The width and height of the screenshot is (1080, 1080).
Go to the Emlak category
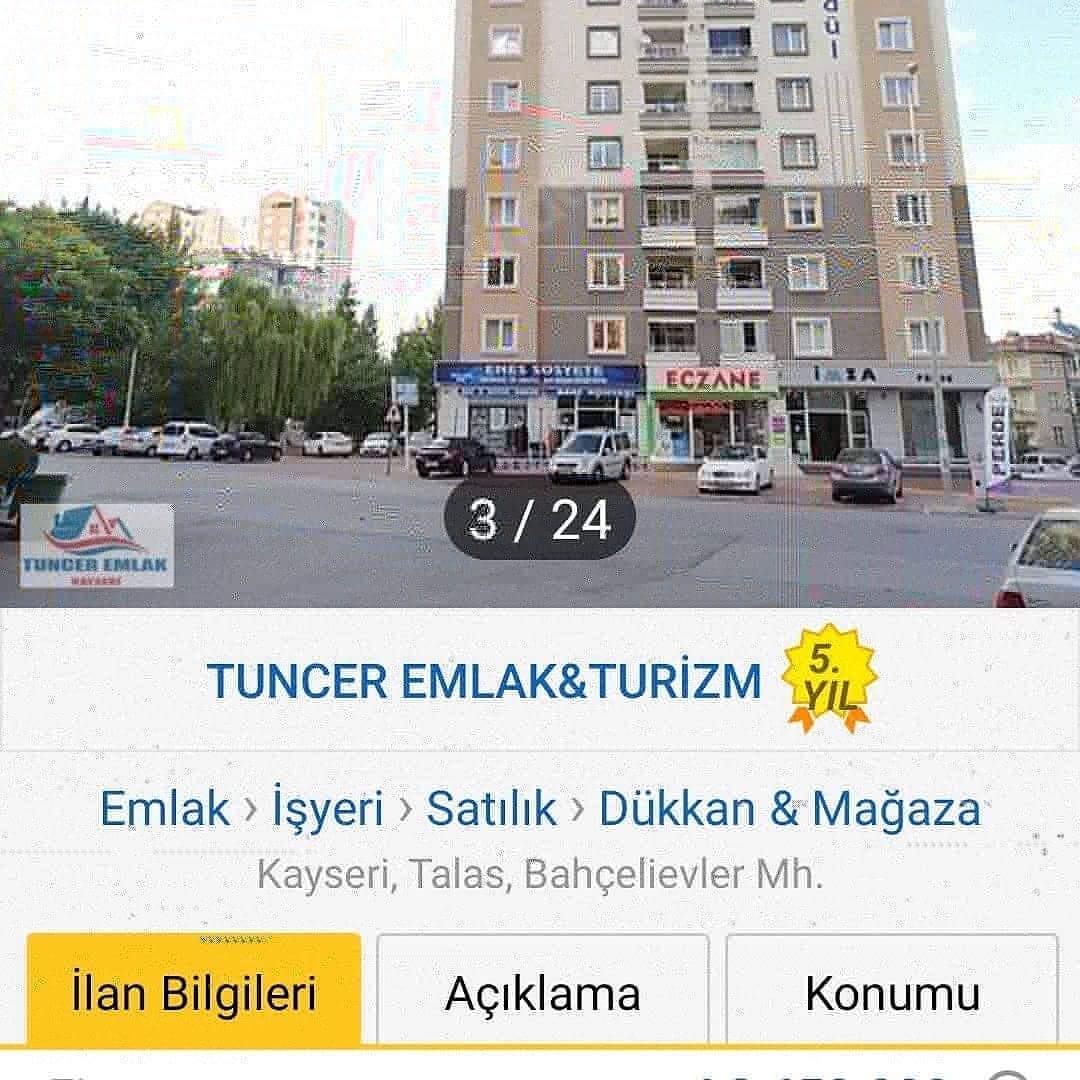point(165,808)
